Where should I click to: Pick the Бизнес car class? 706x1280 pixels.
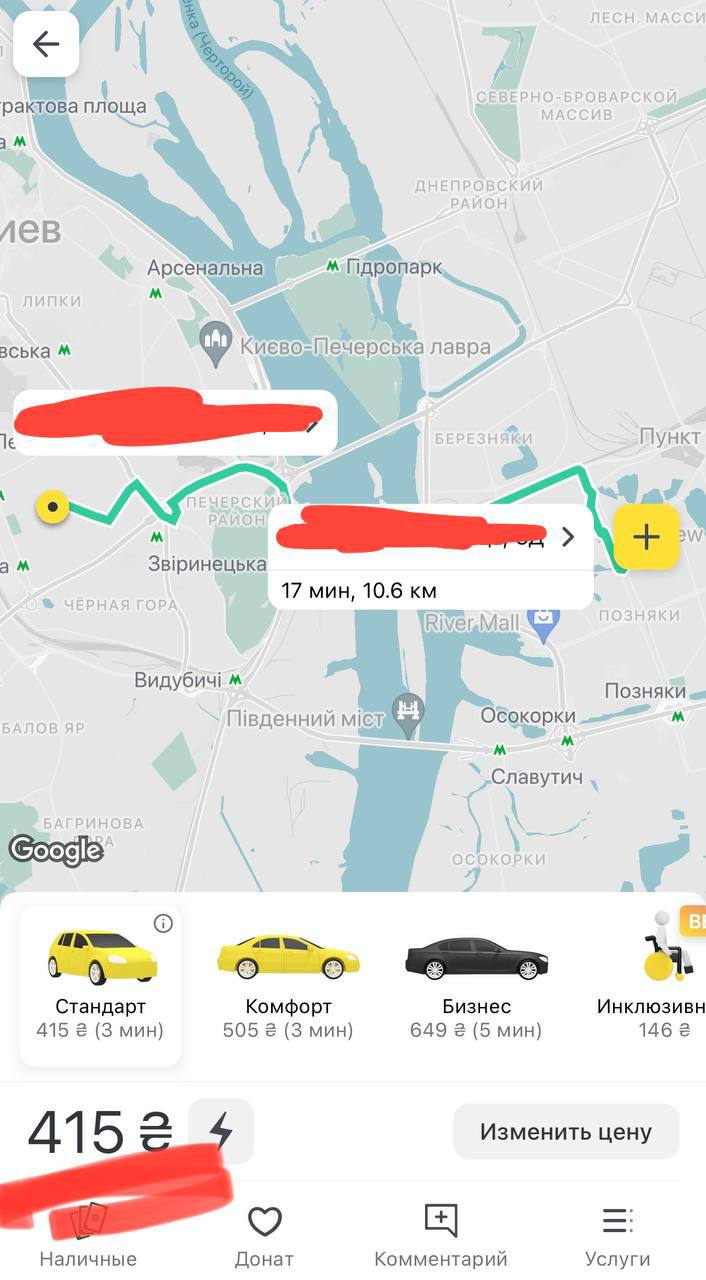tap(476, 985)
